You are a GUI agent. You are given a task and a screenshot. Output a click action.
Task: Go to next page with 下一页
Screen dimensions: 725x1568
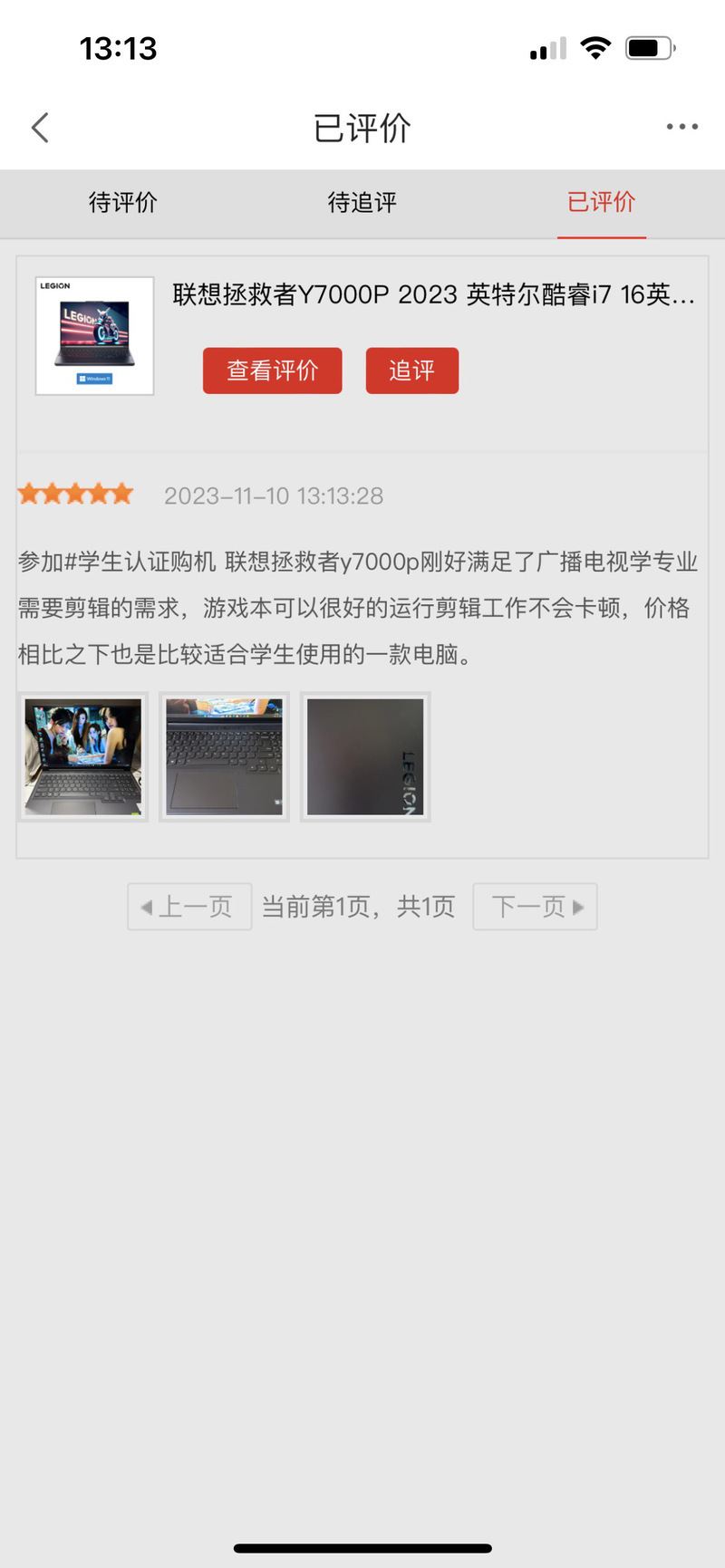coord(535,907)
